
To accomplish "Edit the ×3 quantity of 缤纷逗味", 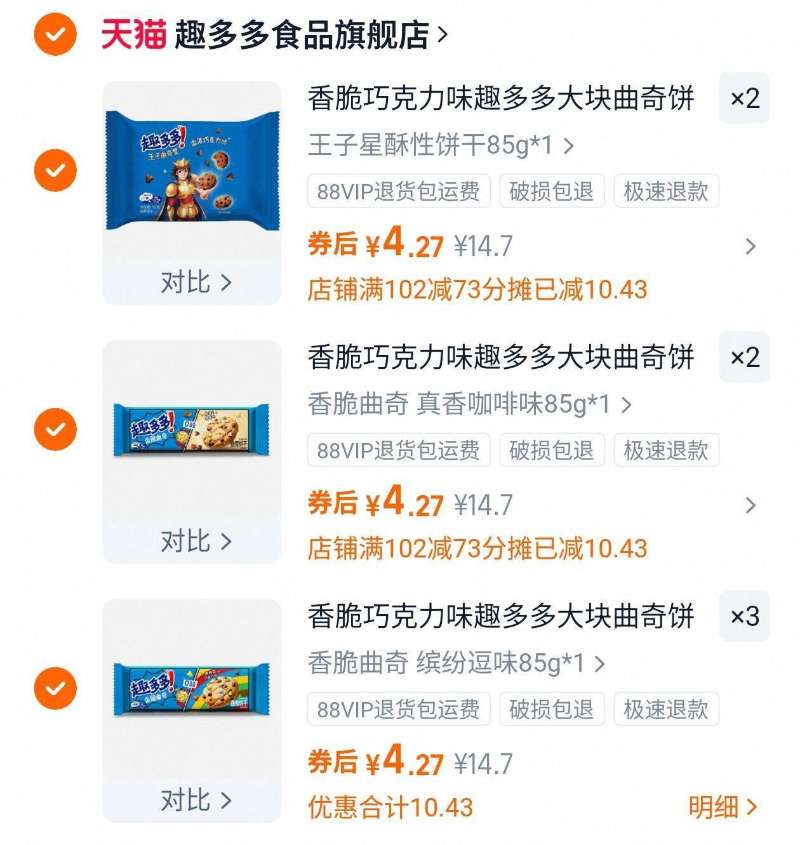I will point(744,616).
